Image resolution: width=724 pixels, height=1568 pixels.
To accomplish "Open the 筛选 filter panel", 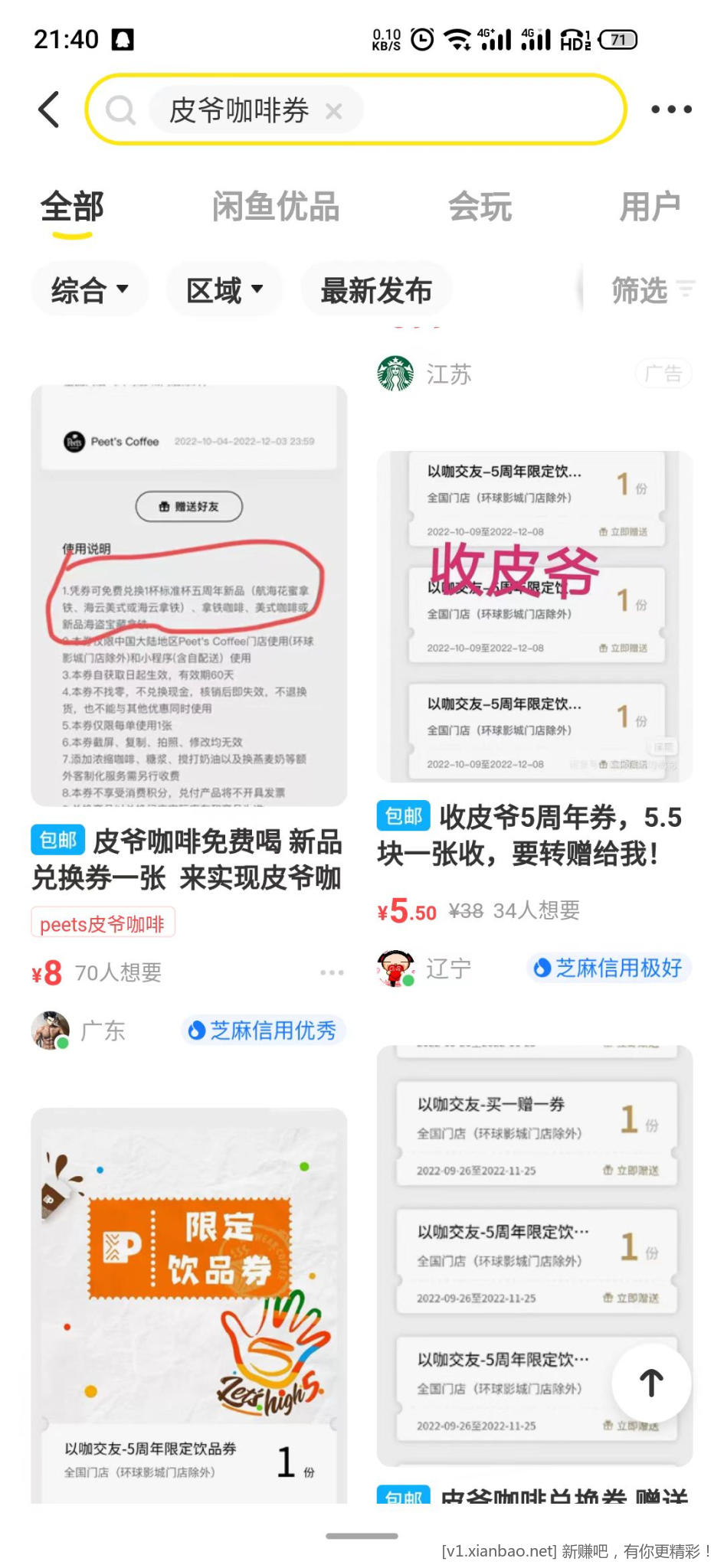I will 651,290.
